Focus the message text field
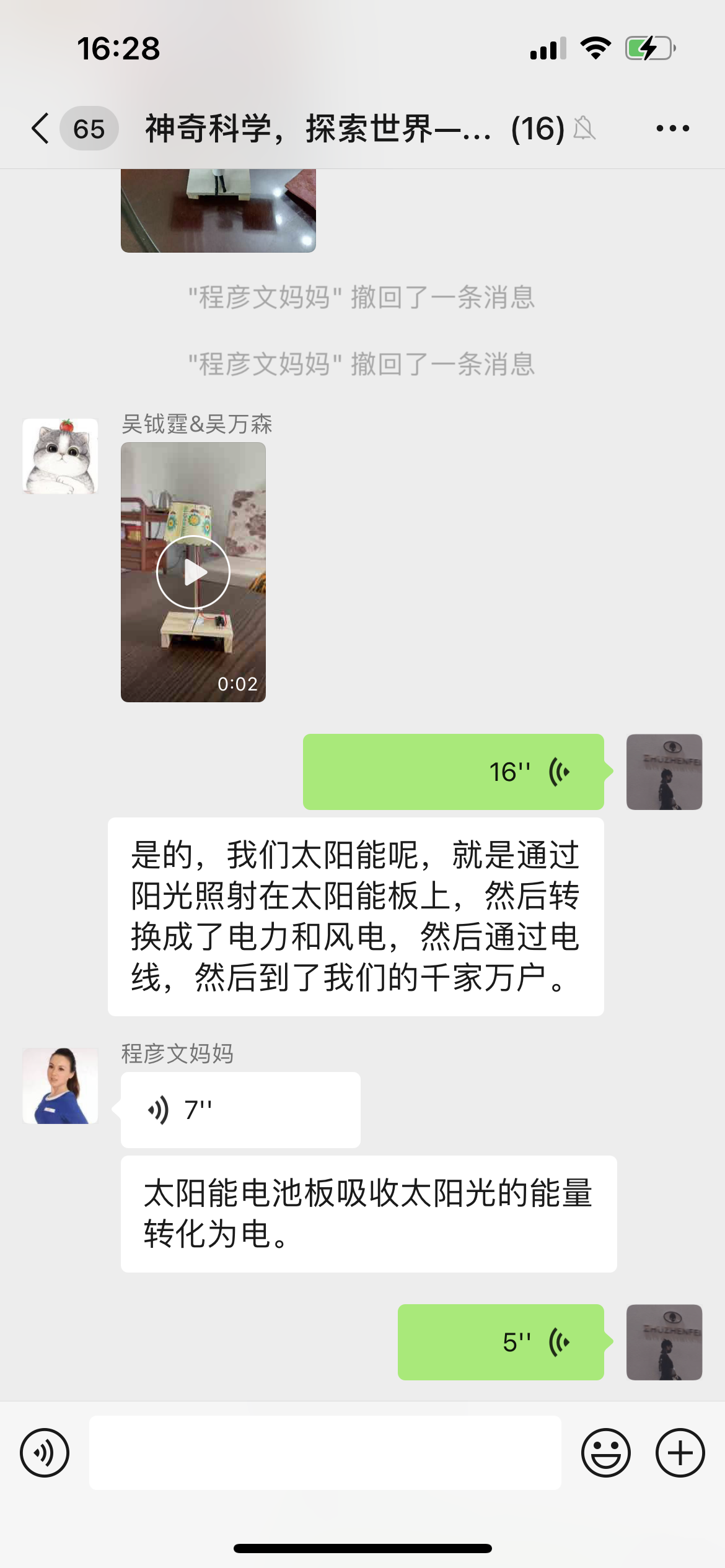Viewport: 725px width, 1568px height. coord(325,1453)
